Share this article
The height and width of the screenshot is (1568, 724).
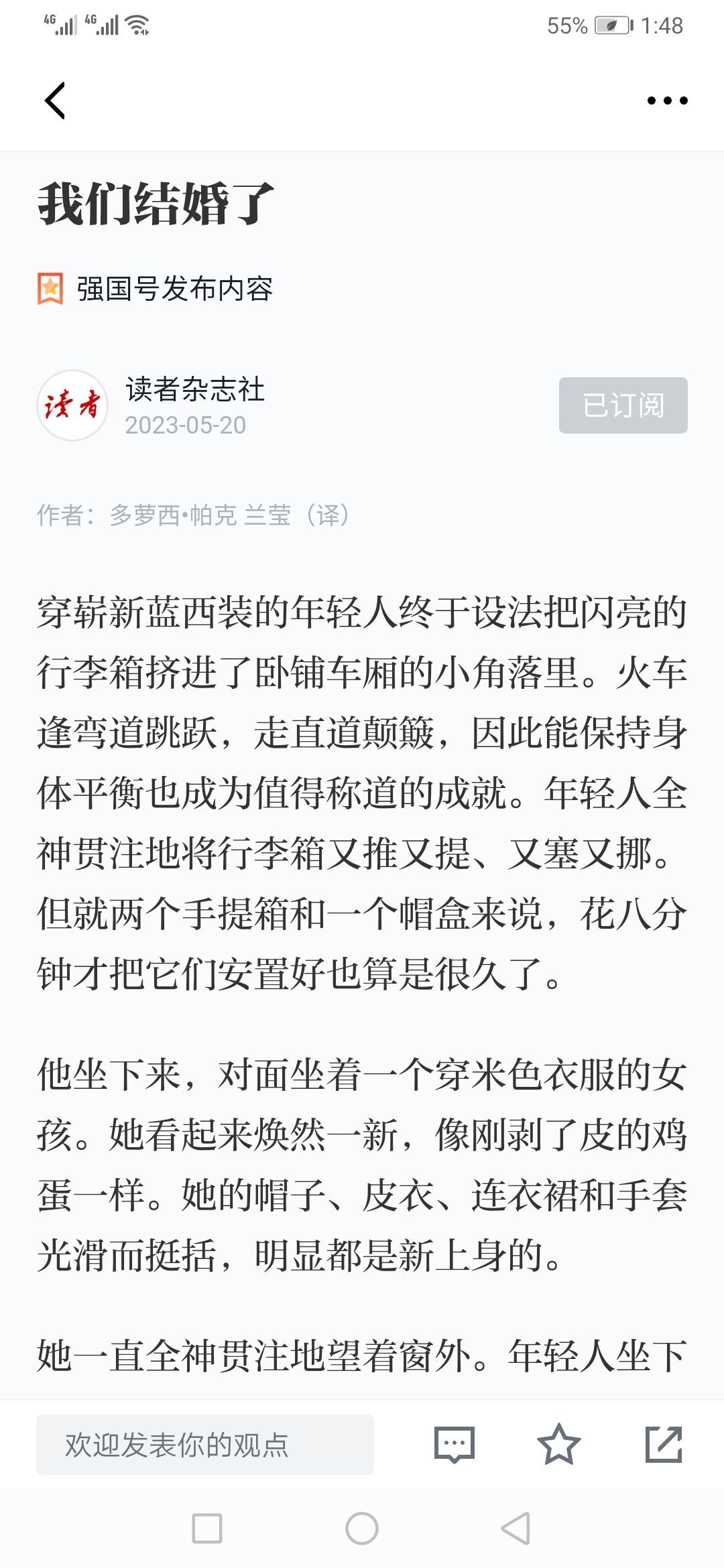pyautogui.click(x=664, y=1445)
